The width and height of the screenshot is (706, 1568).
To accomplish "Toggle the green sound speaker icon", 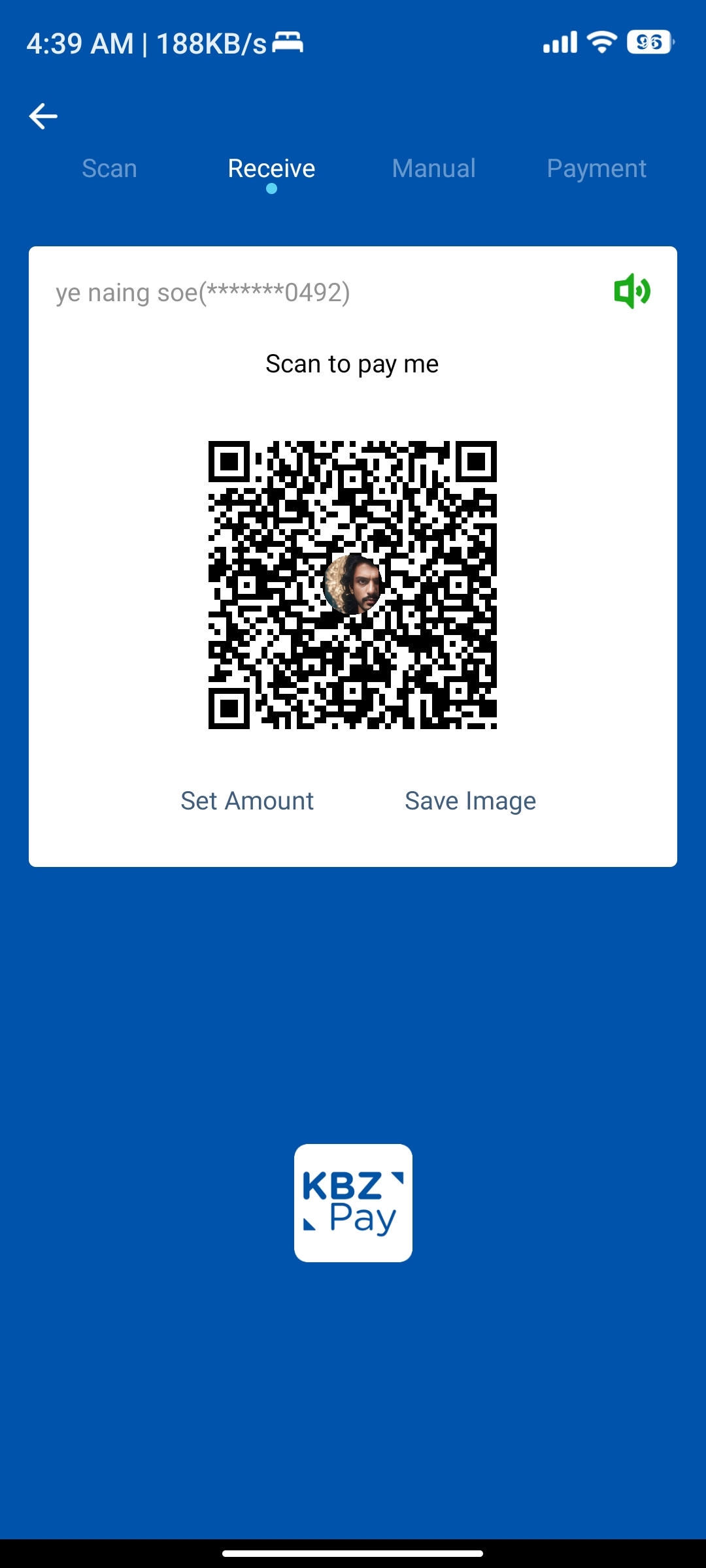I will coord(631,291).
